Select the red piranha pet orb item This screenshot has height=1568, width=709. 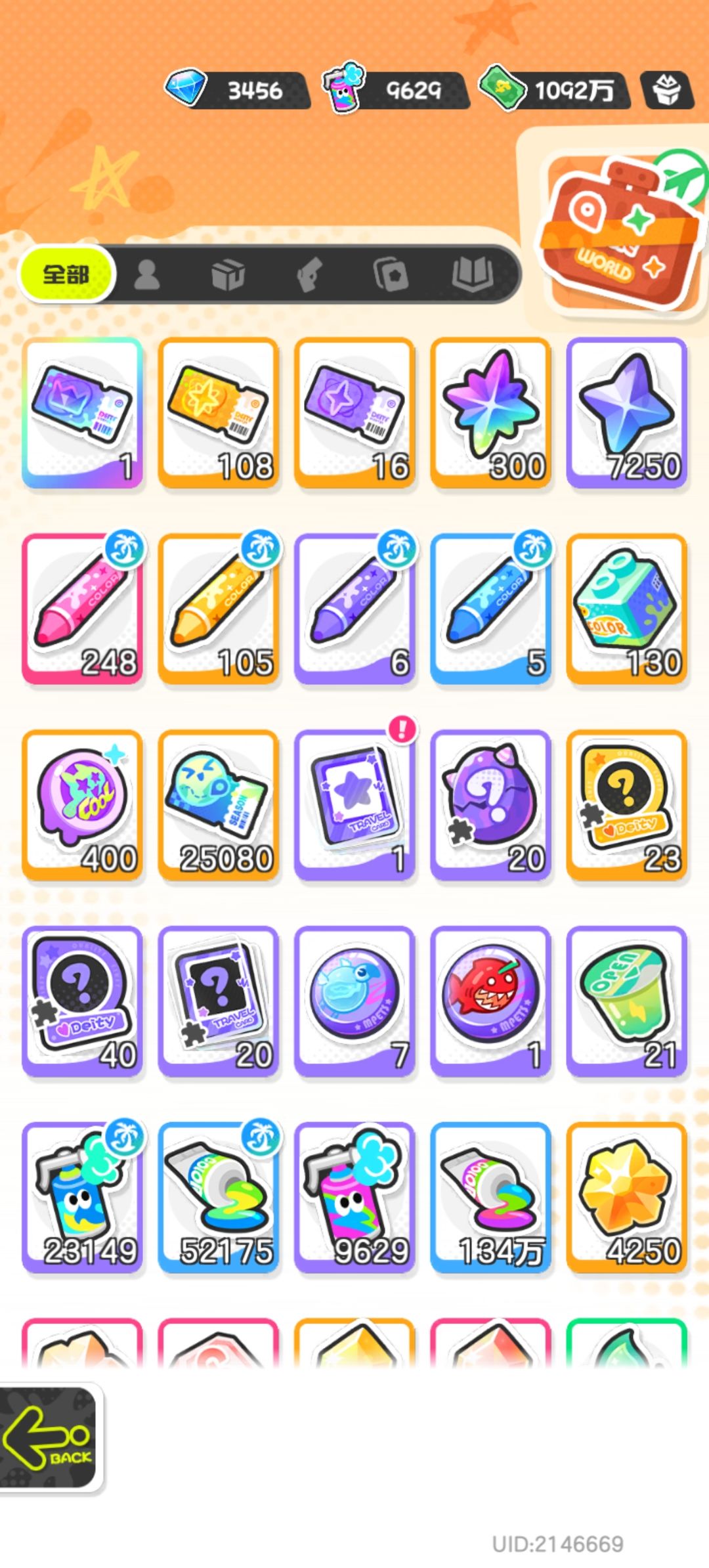[491, 1001]
